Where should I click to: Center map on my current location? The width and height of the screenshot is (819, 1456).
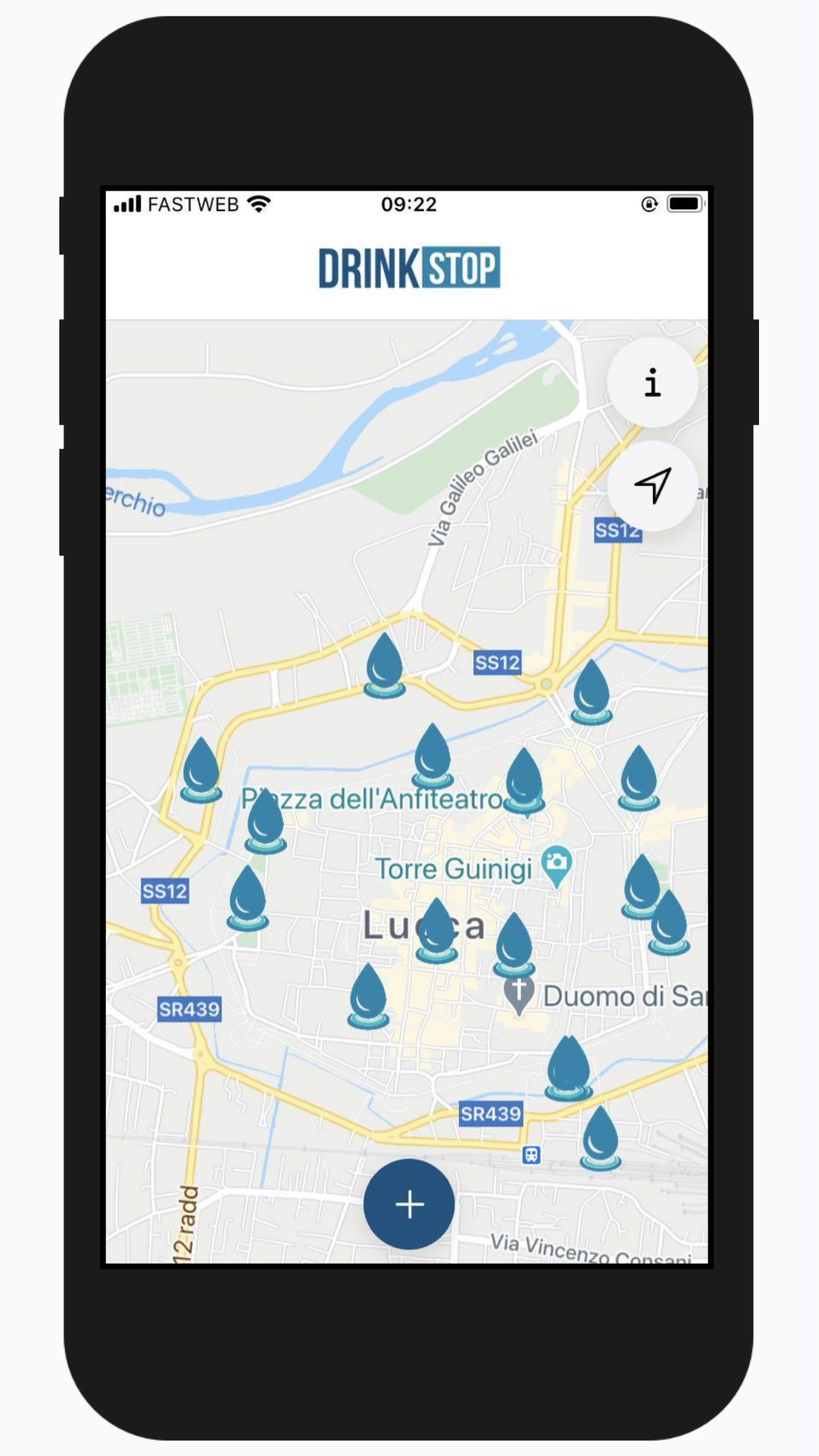652,486
